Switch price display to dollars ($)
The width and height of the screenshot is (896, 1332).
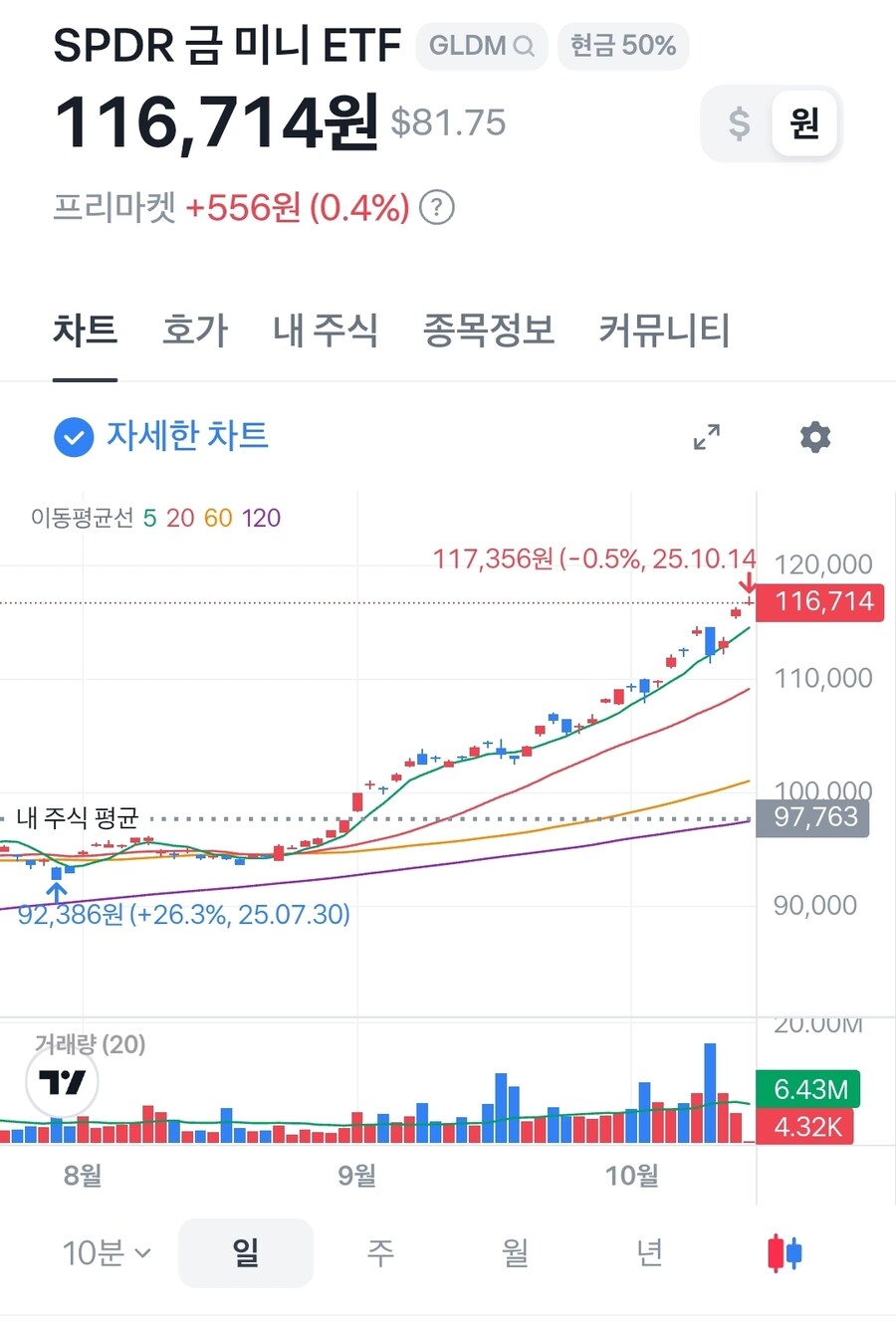point(738,123)
